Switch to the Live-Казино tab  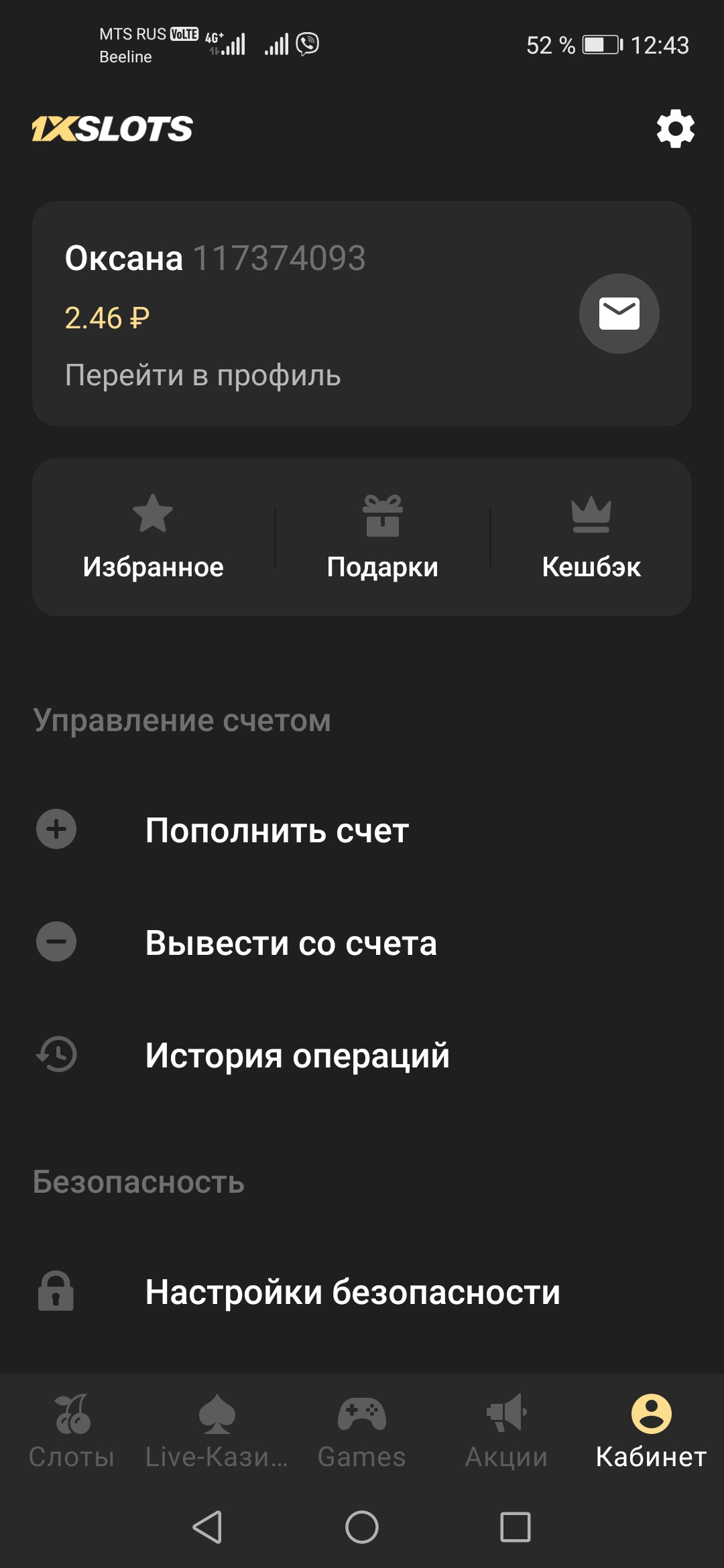[x=217, y=1432]
